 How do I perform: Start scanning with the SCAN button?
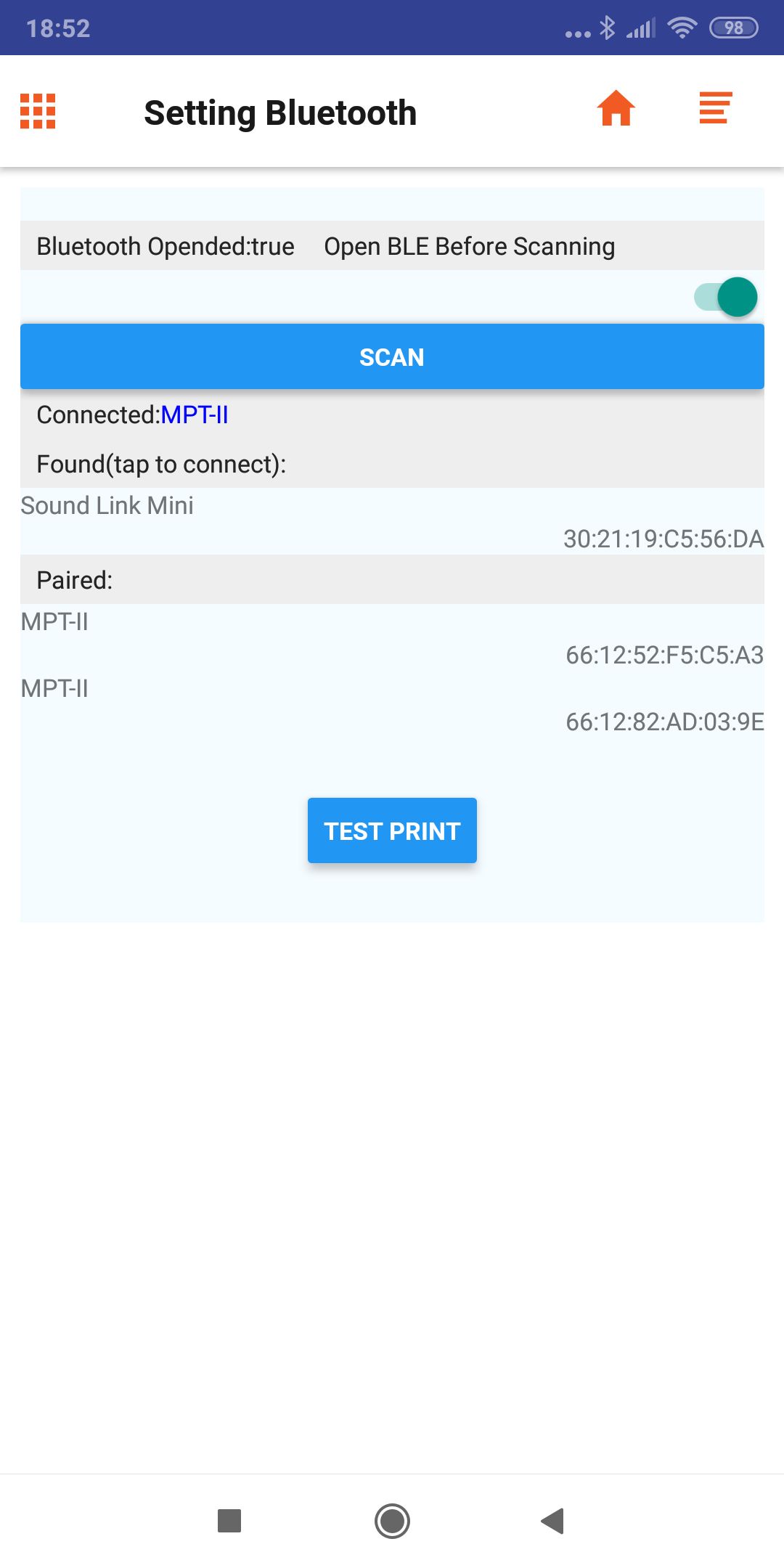coord(392,356)
